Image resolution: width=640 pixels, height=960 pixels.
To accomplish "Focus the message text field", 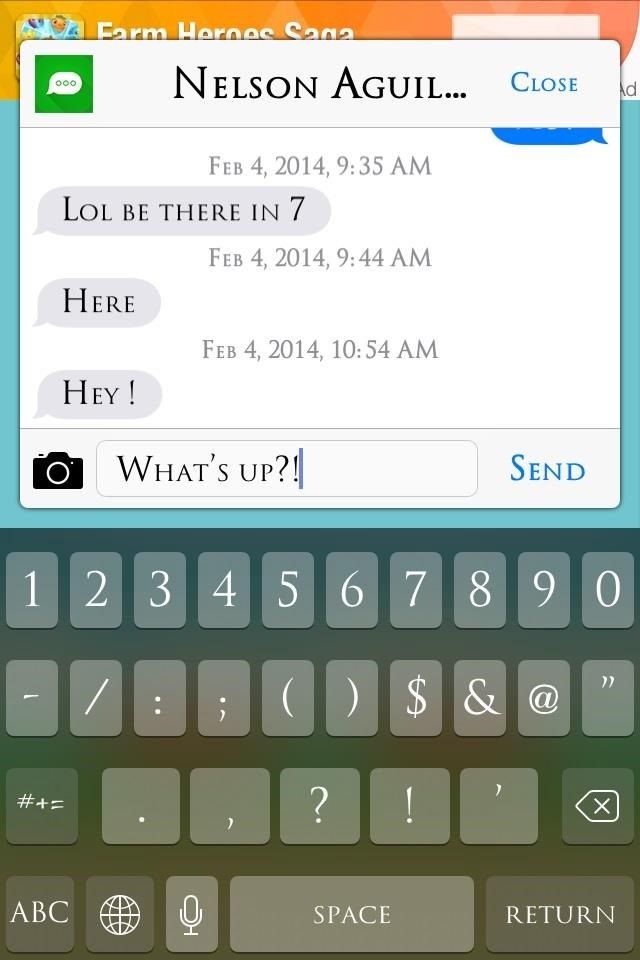I will pyautogui.click(x=287, y=469).
